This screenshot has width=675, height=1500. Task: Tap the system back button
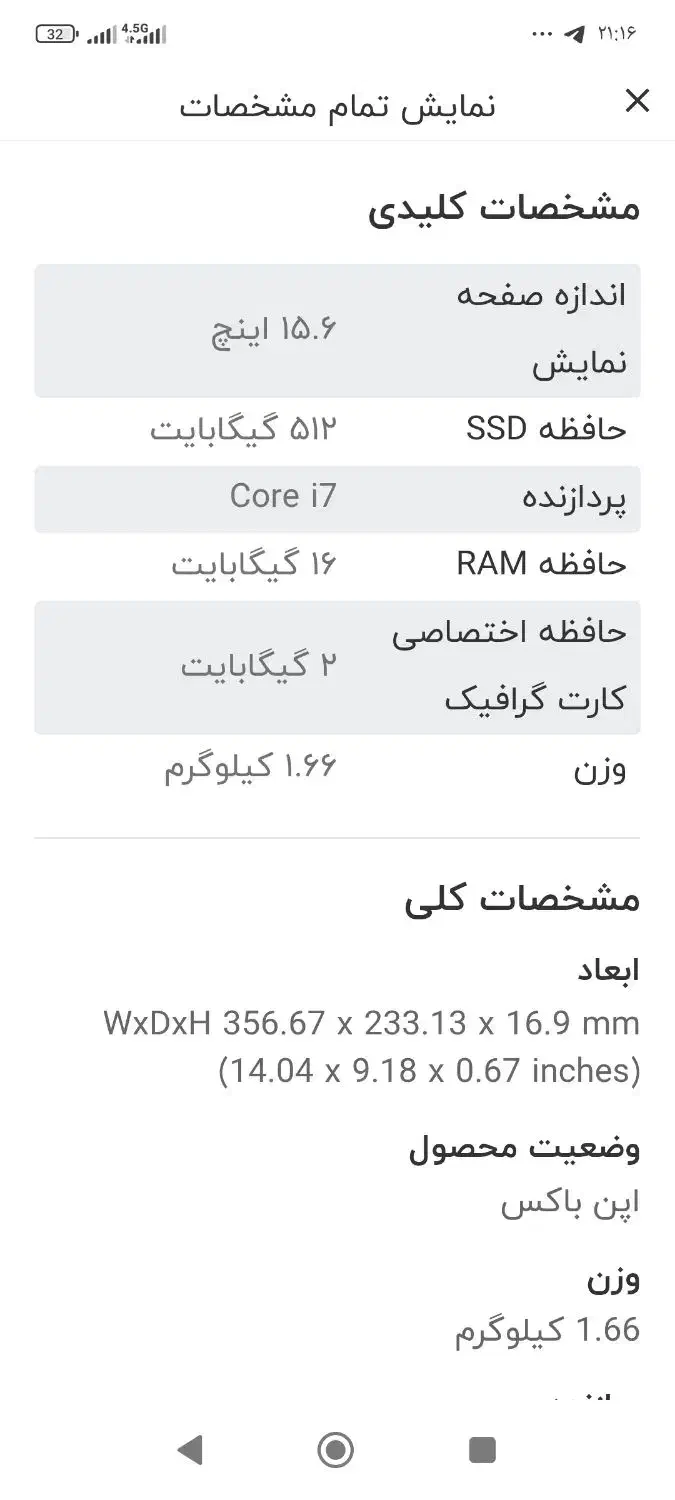(x=189, y=1449)
